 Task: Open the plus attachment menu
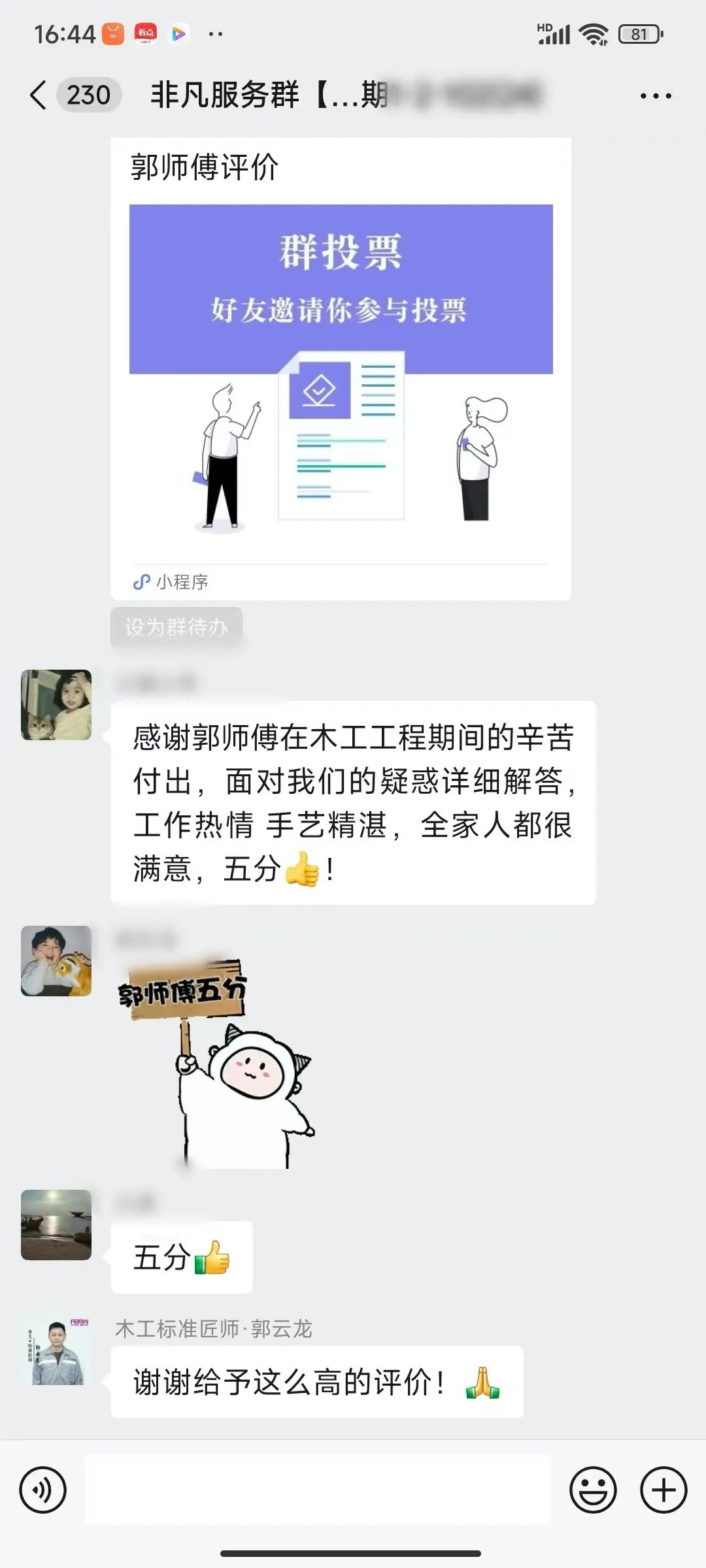click(x=663, y=1490)
